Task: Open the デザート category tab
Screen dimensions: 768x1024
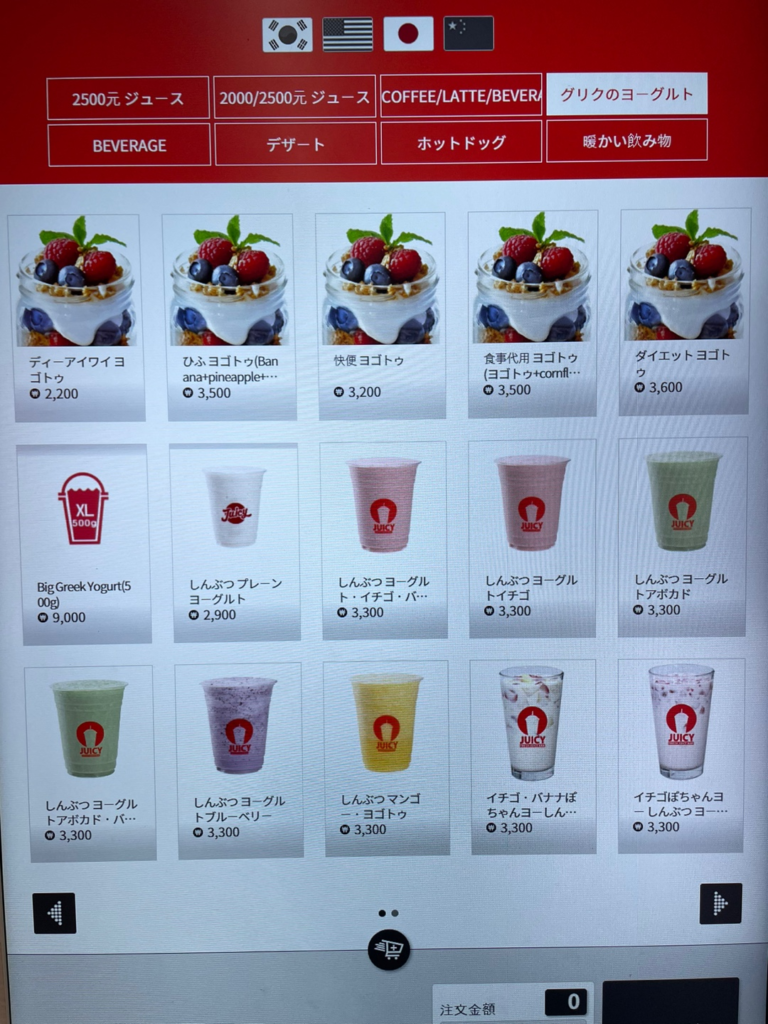Action: coord(295,144)
